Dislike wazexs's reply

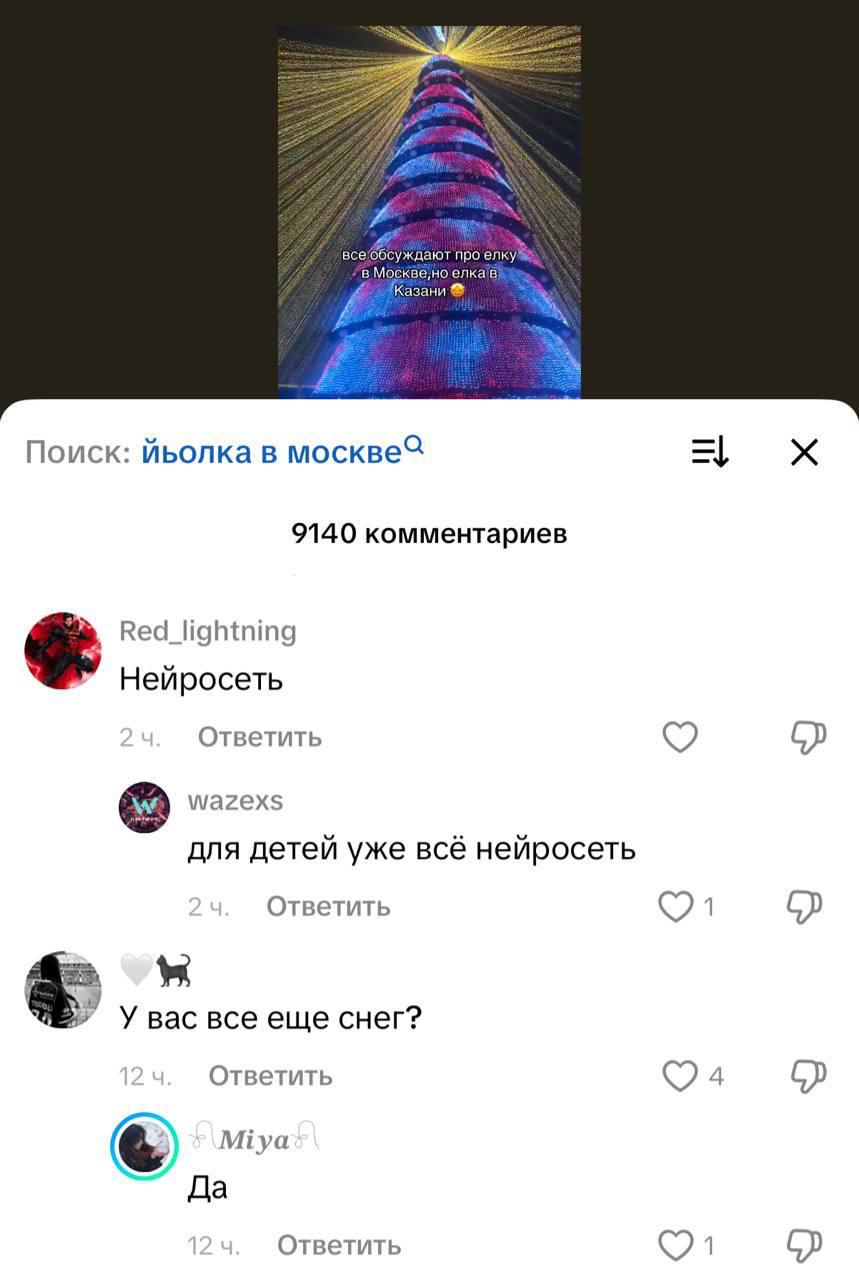point(807,907)
